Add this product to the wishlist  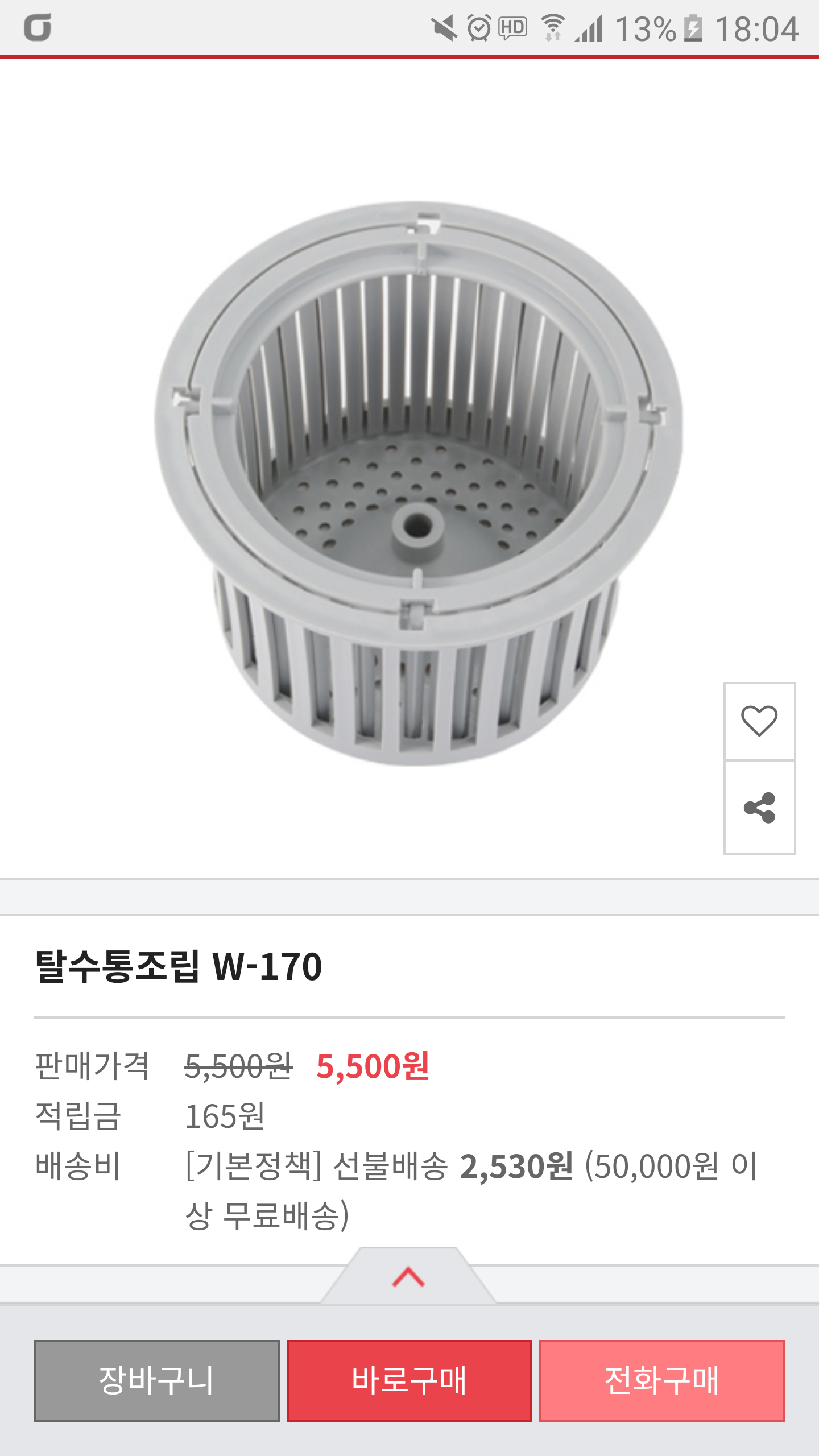pos(759,721)
